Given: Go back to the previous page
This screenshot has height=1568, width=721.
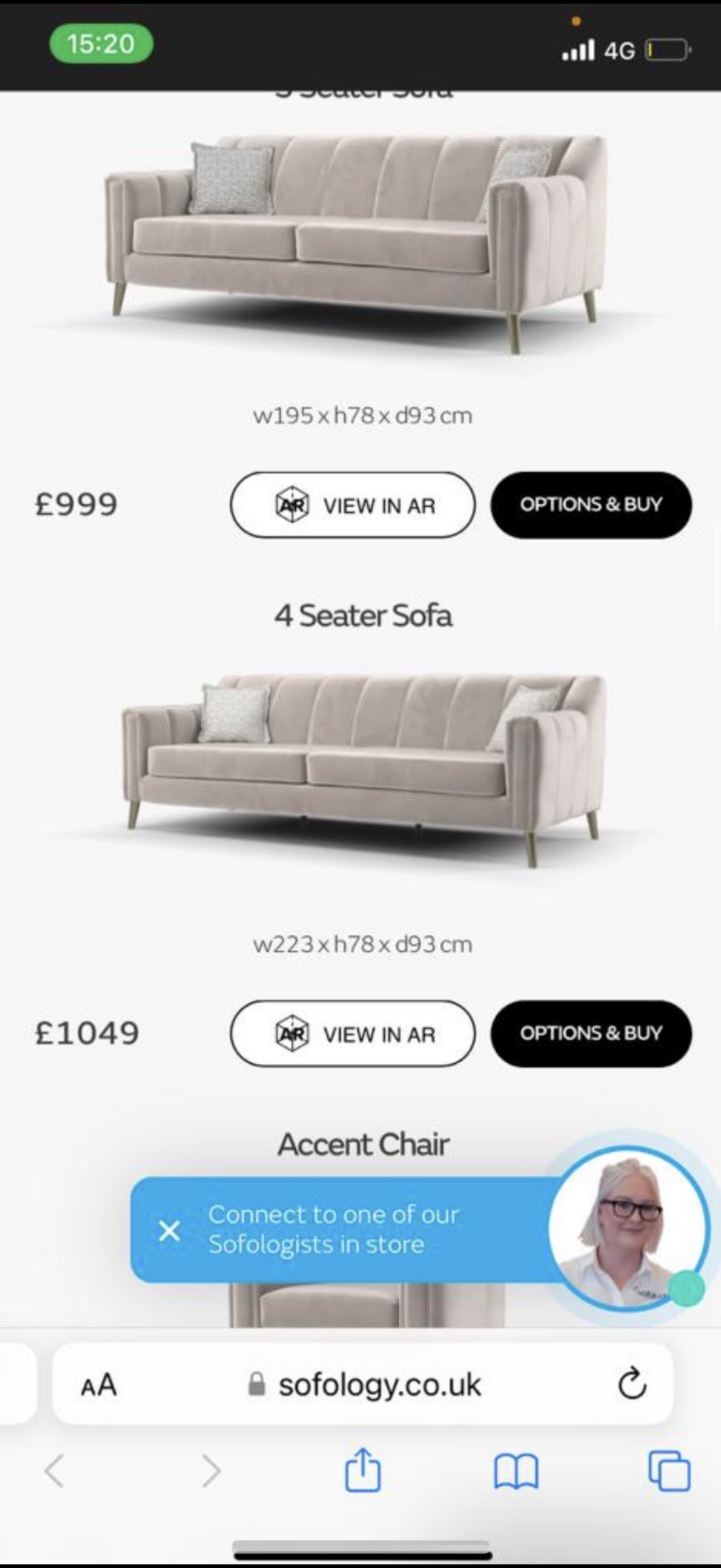Looking at the screenshot, I should pyautogui.click(x=55, y=1471).
